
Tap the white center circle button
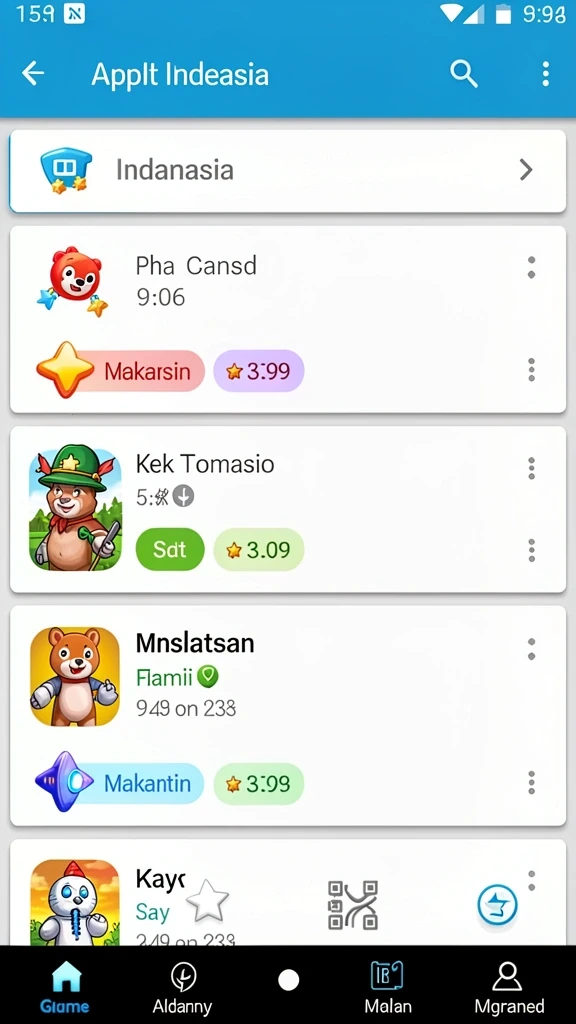pos(289,980)
